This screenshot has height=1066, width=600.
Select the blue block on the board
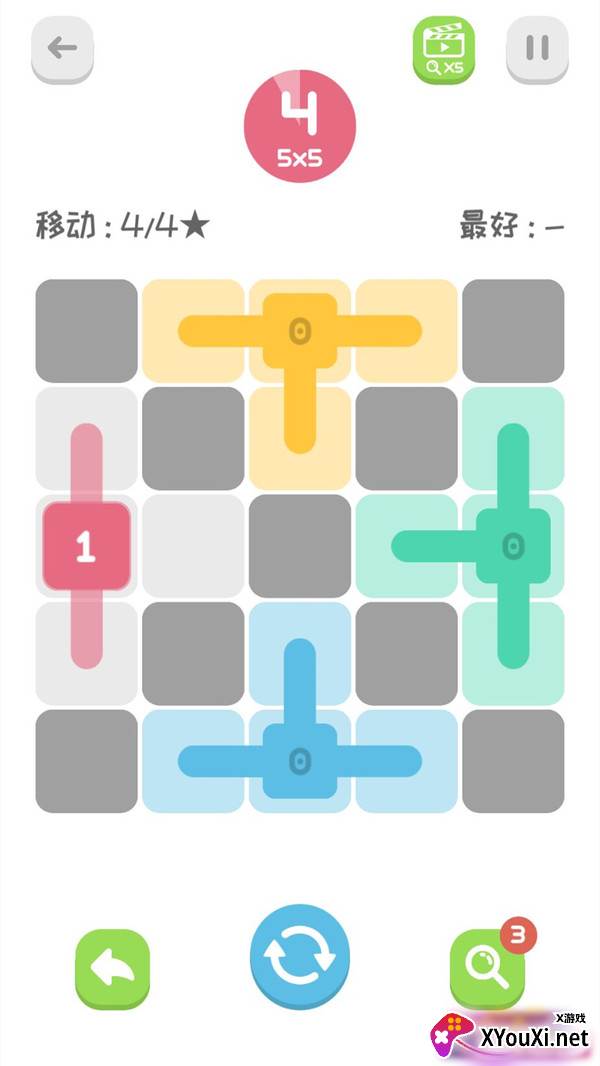click(299, 761)
